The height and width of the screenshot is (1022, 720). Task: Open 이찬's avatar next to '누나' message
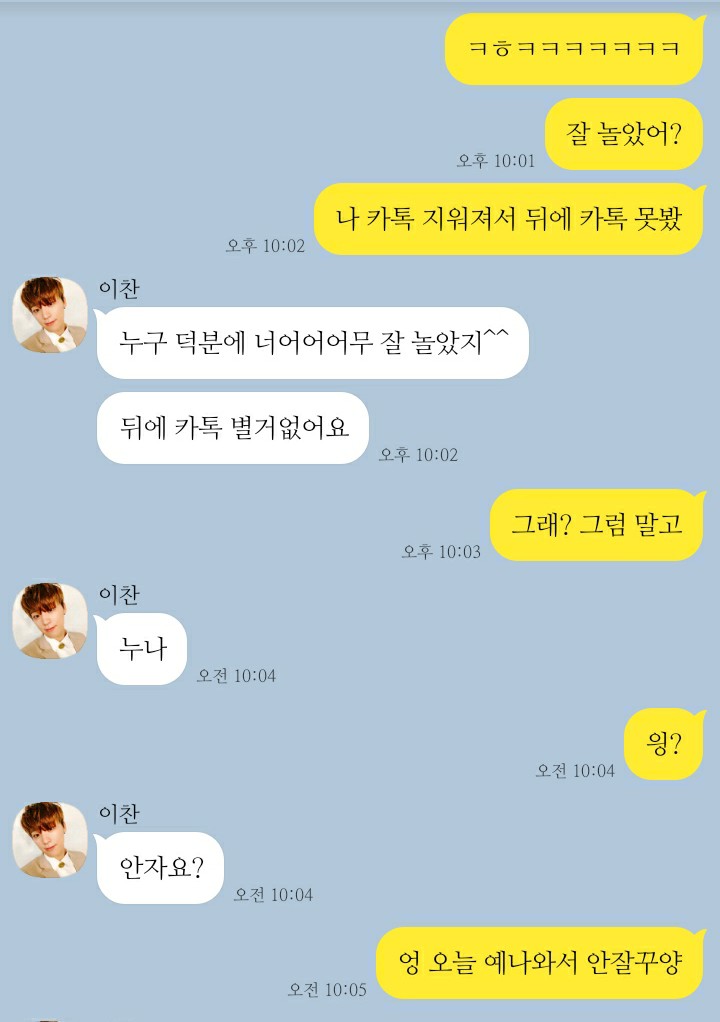[49, 621]
